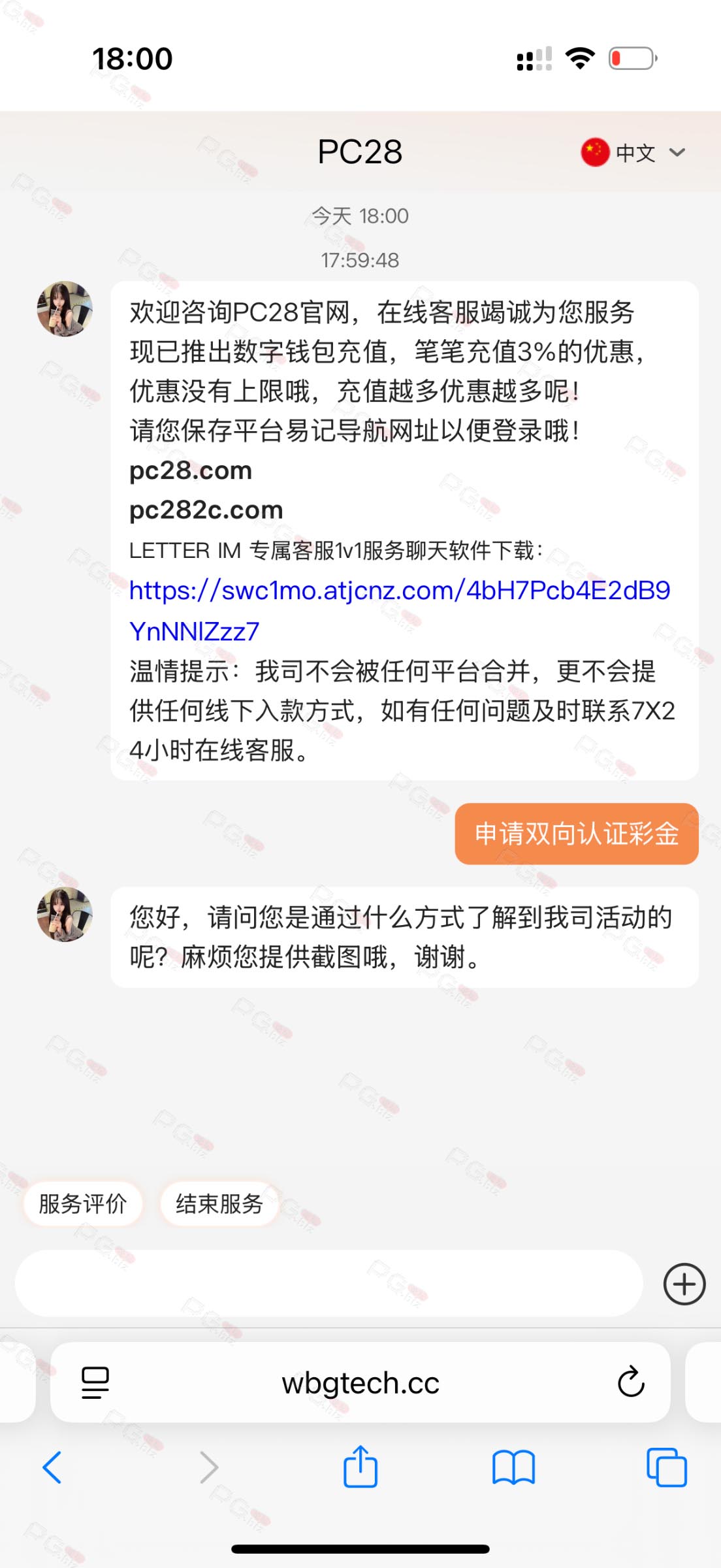This screenshot has width=721, height=1568.
Task: Go back with the Safari back arrow
Action: [x=52, y=1467]
